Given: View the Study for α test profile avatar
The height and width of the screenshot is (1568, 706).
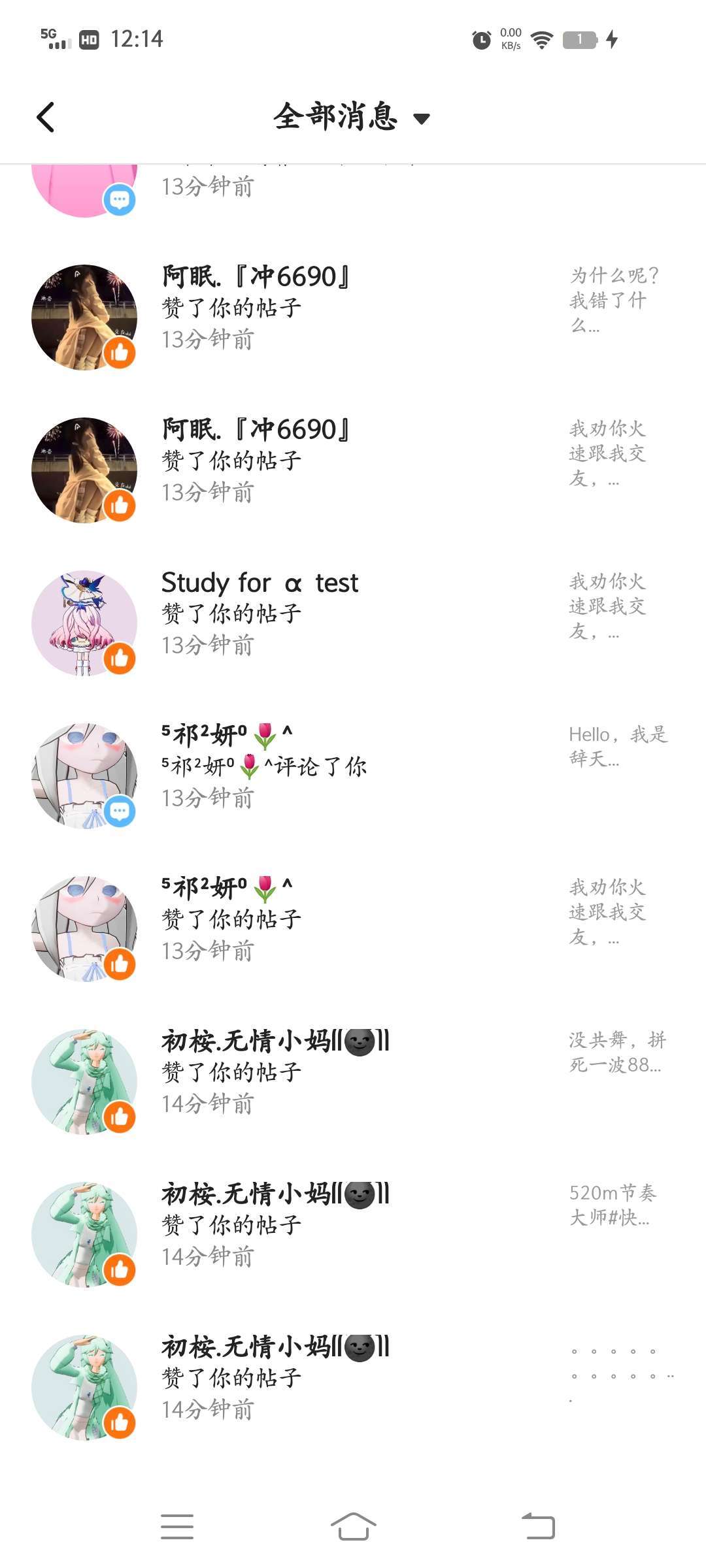Looking at the screenshot, I should click(x=84, y=623).
